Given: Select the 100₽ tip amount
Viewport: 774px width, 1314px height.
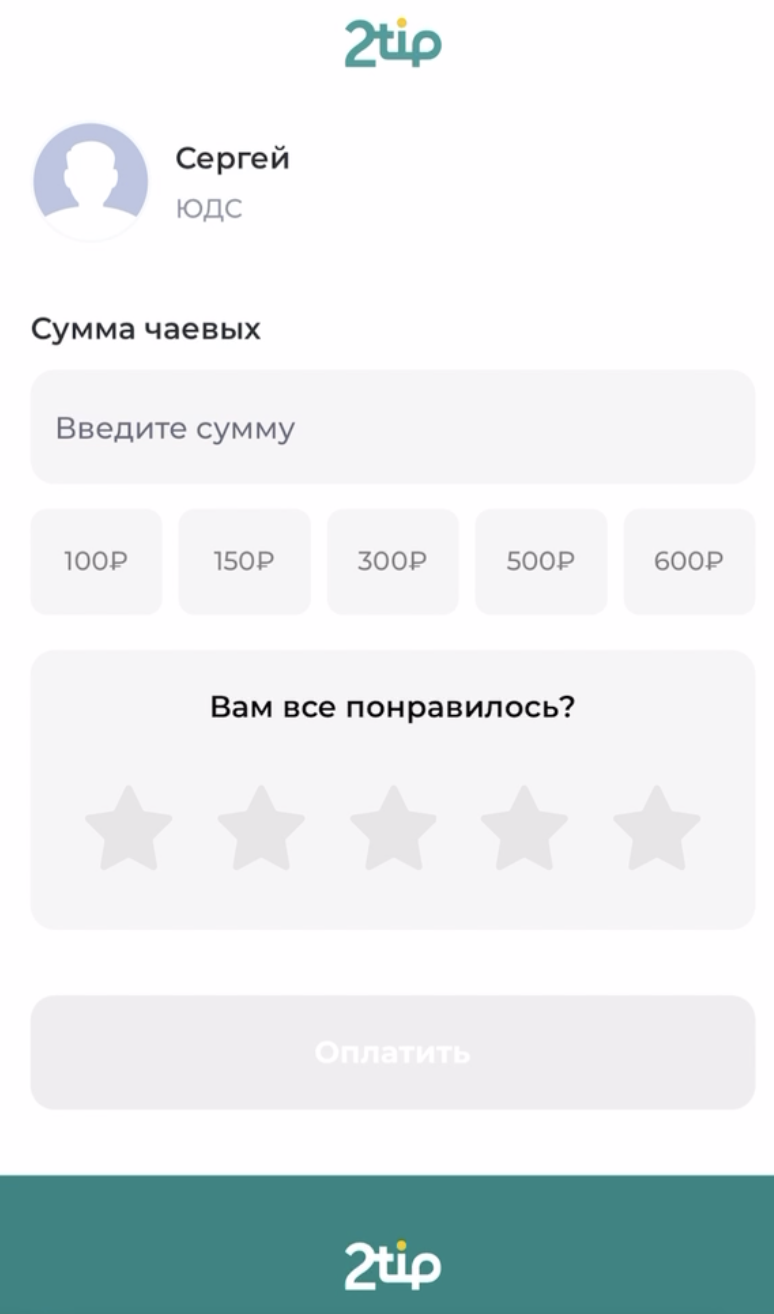Looking at the screenshot, I should (96, 561).
